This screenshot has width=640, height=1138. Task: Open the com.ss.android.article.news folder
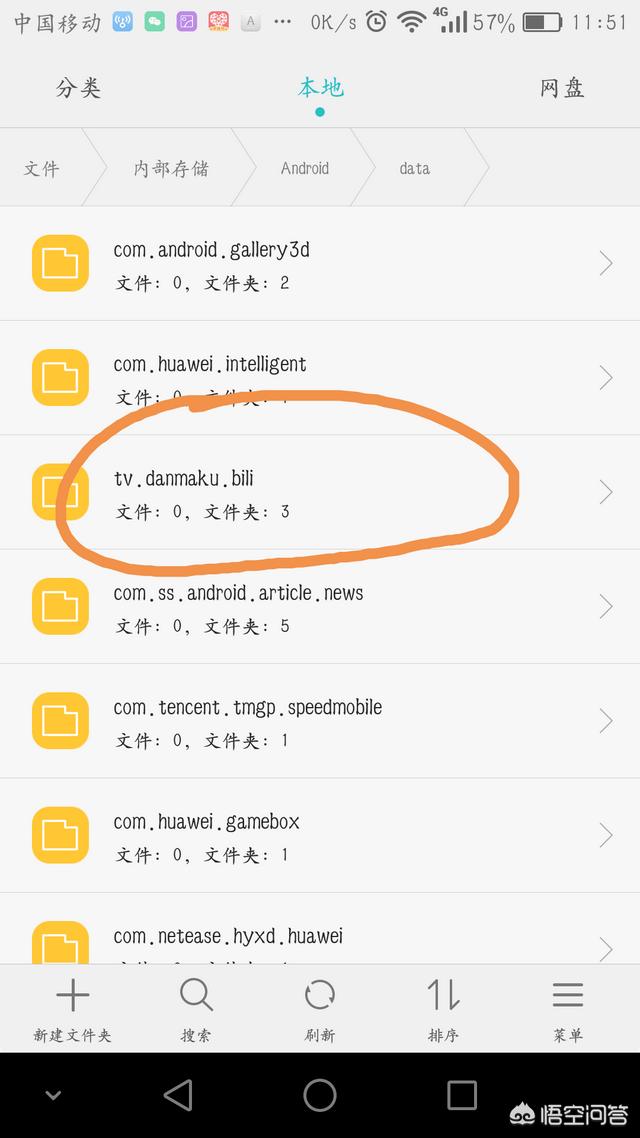tap(320, 607)
